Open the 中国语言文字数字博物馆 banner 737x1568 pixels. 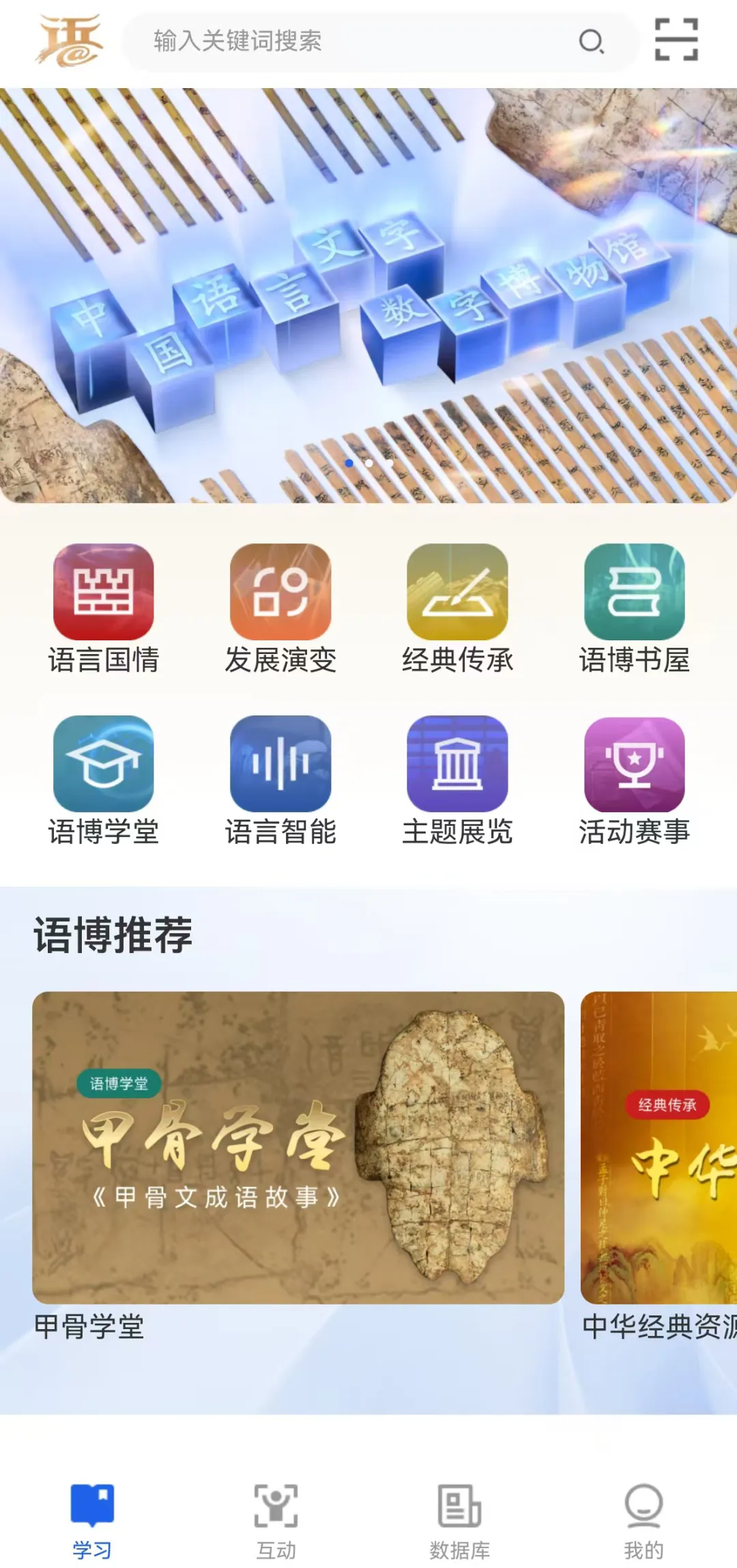[x=369, y=295]
